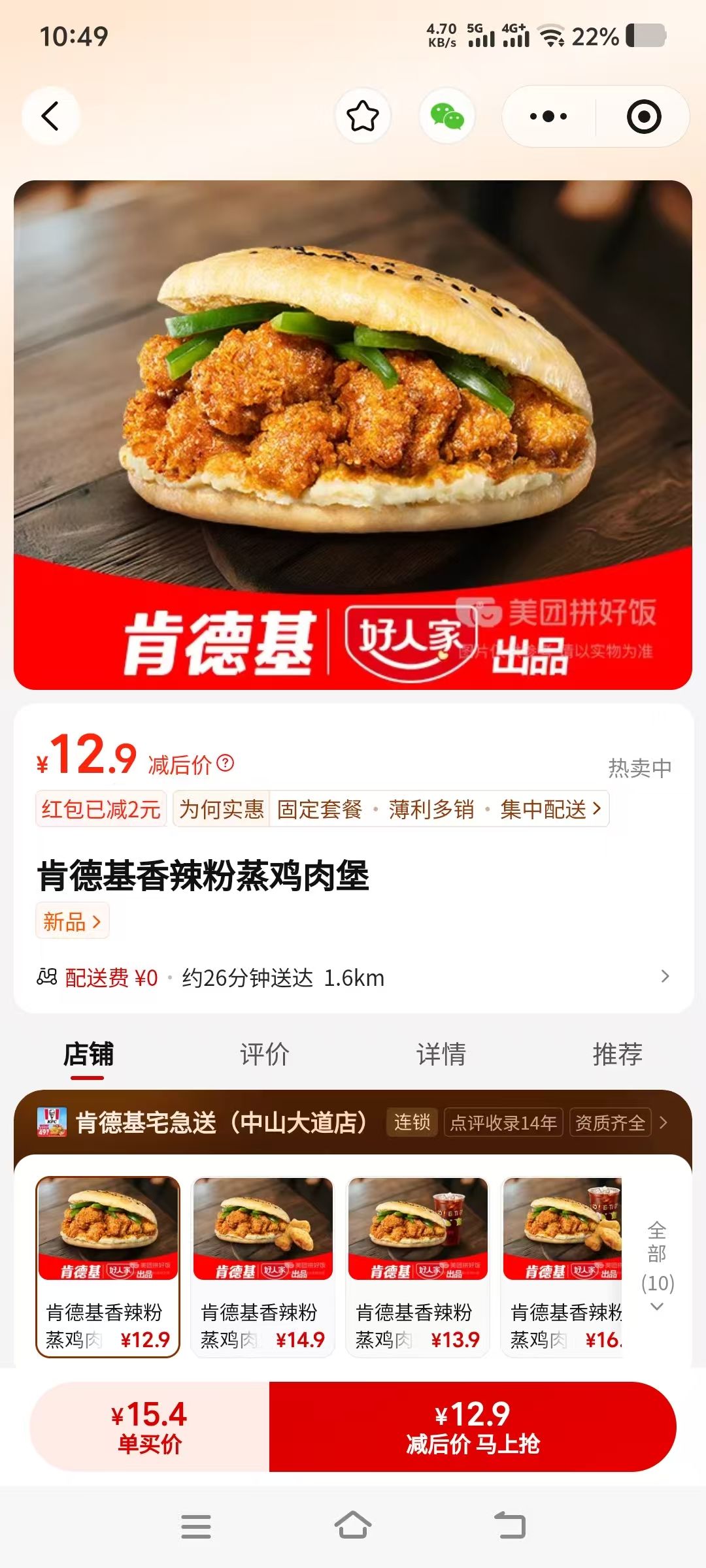Select the ¥13.9 product card

[x=418, y=1266]
